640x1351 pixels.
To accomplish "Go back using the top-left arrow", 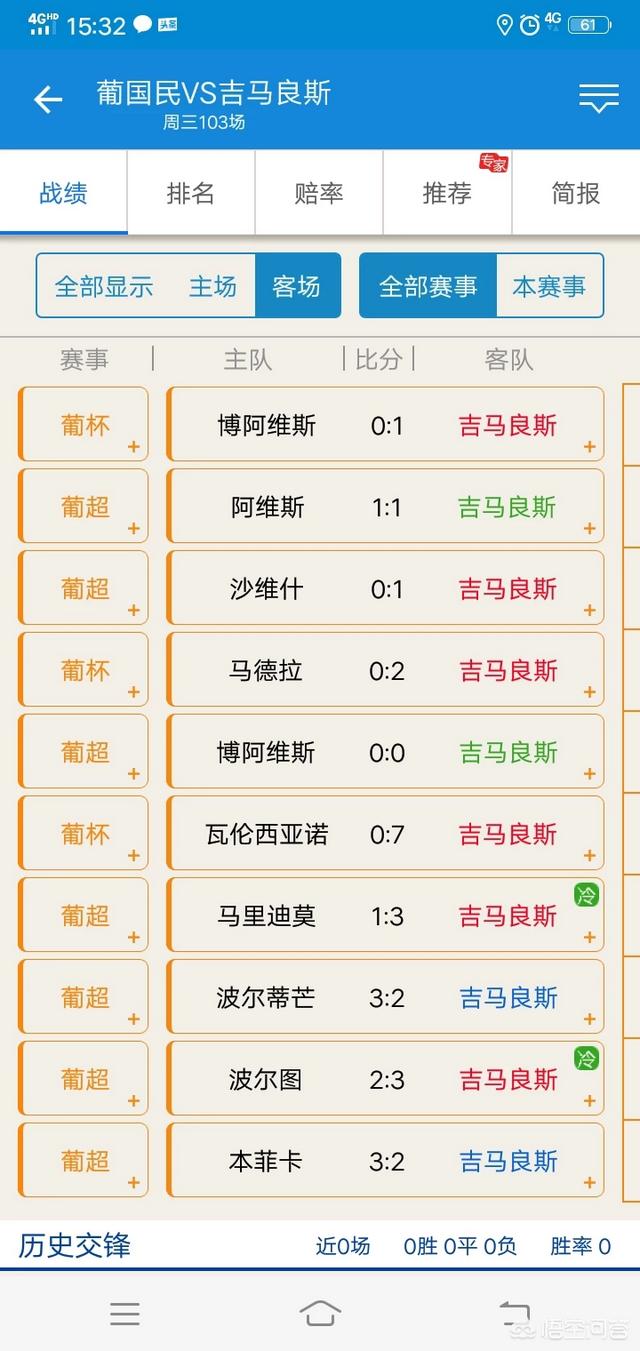I will pos(48,99).
